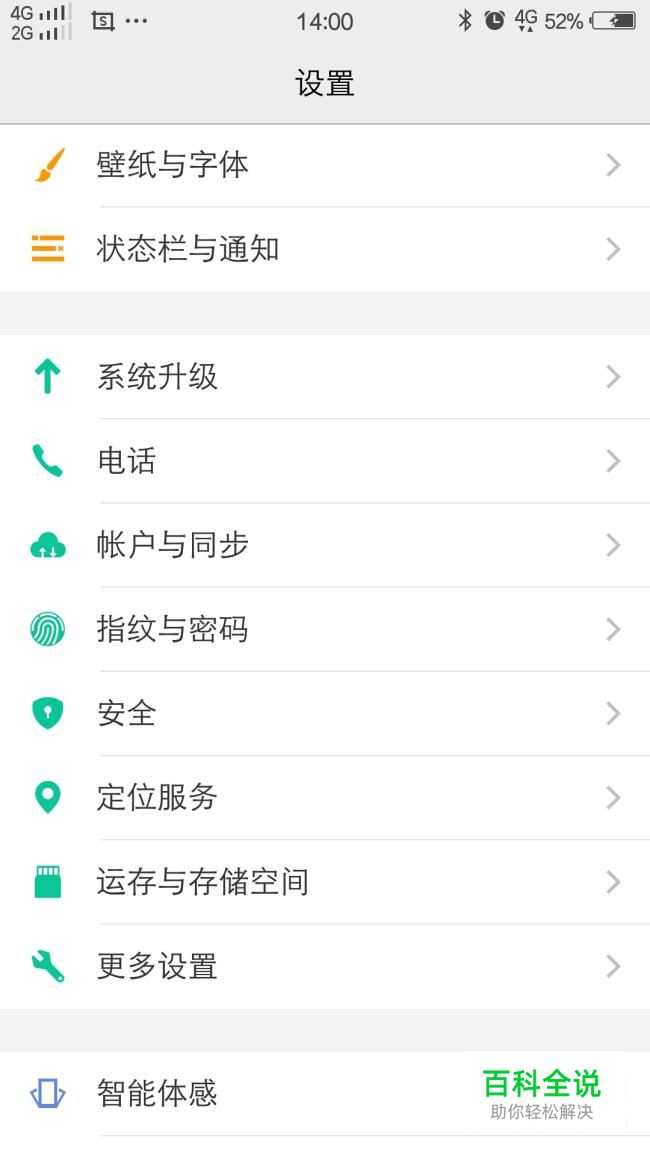Go to 电话 settings
The height and width of the screenshot is (1155, 650).
coord(325,461)
